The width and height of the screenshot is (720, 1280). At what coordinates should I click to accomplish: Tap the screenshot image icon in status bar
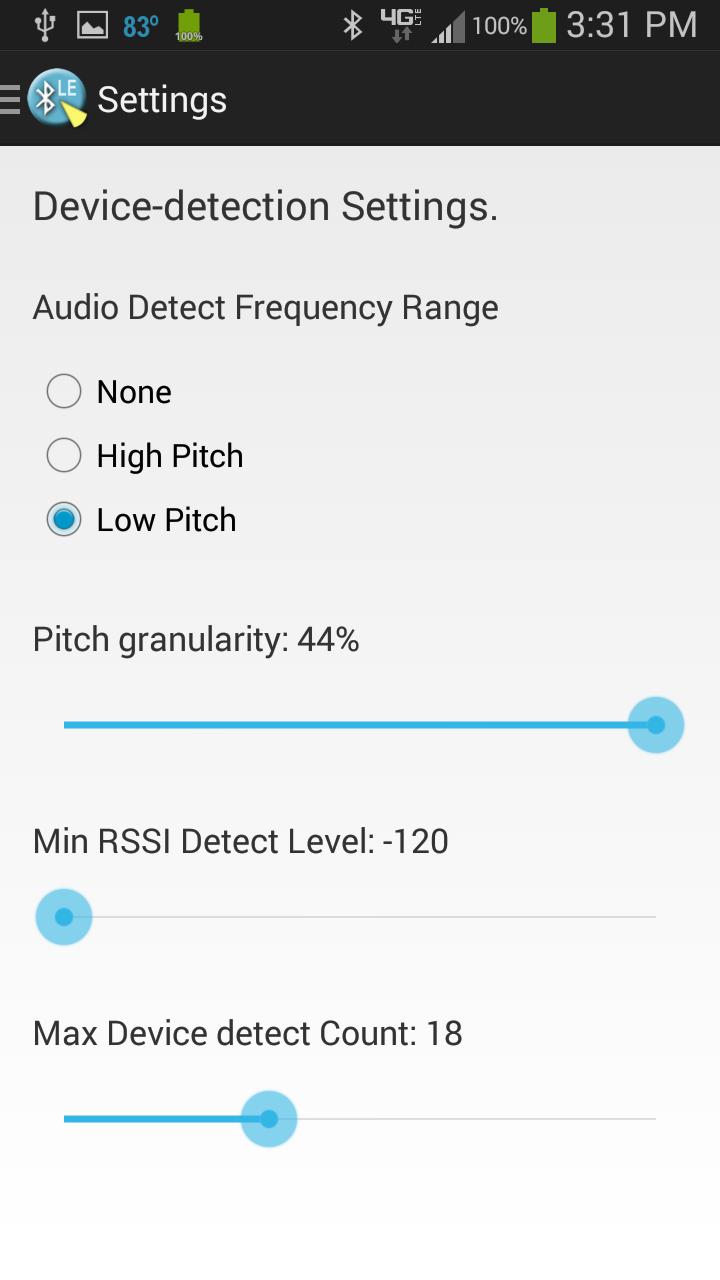(x=92, y=24)
